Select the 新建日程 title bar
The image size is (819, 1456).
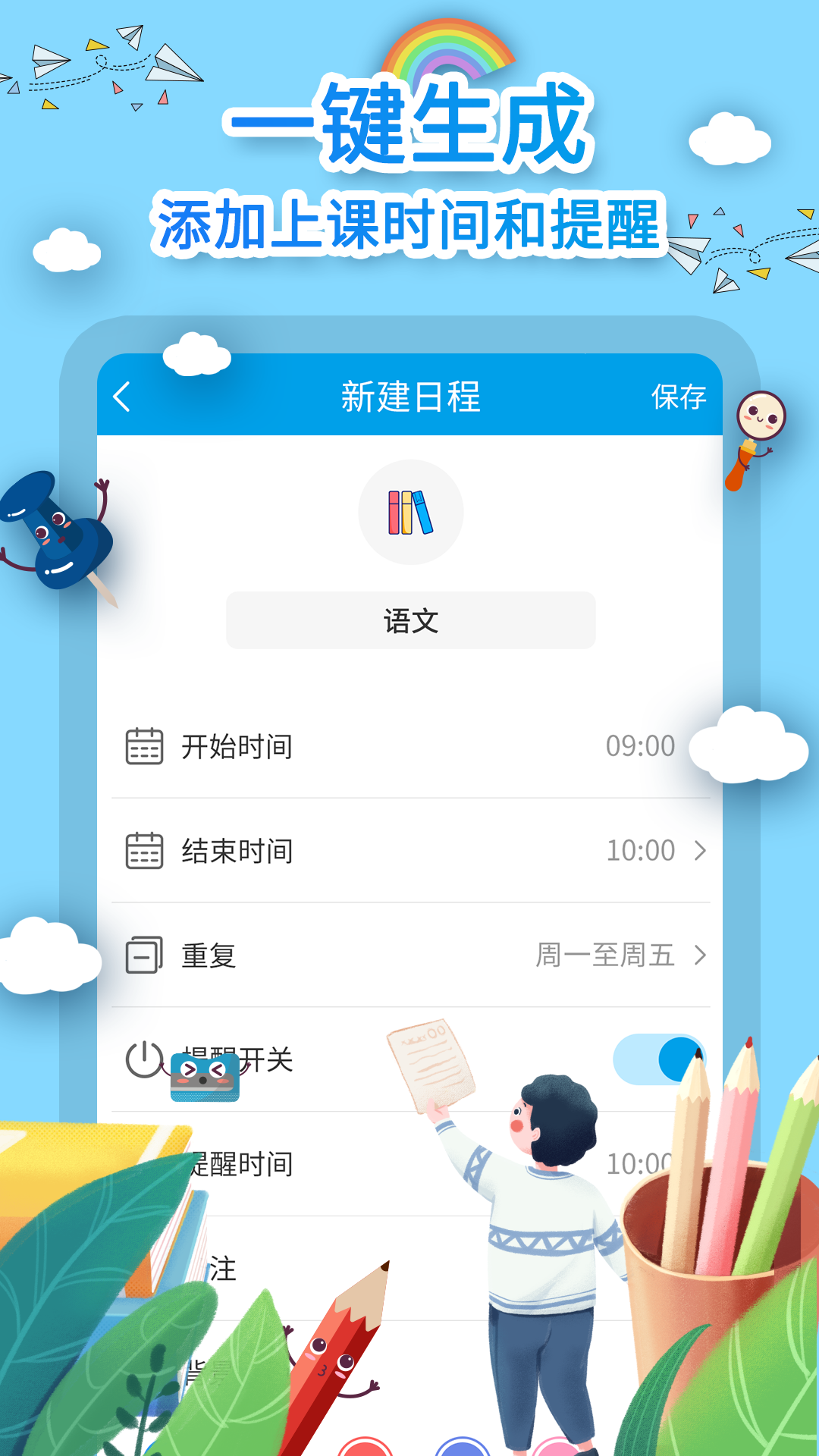pos(409,395)
